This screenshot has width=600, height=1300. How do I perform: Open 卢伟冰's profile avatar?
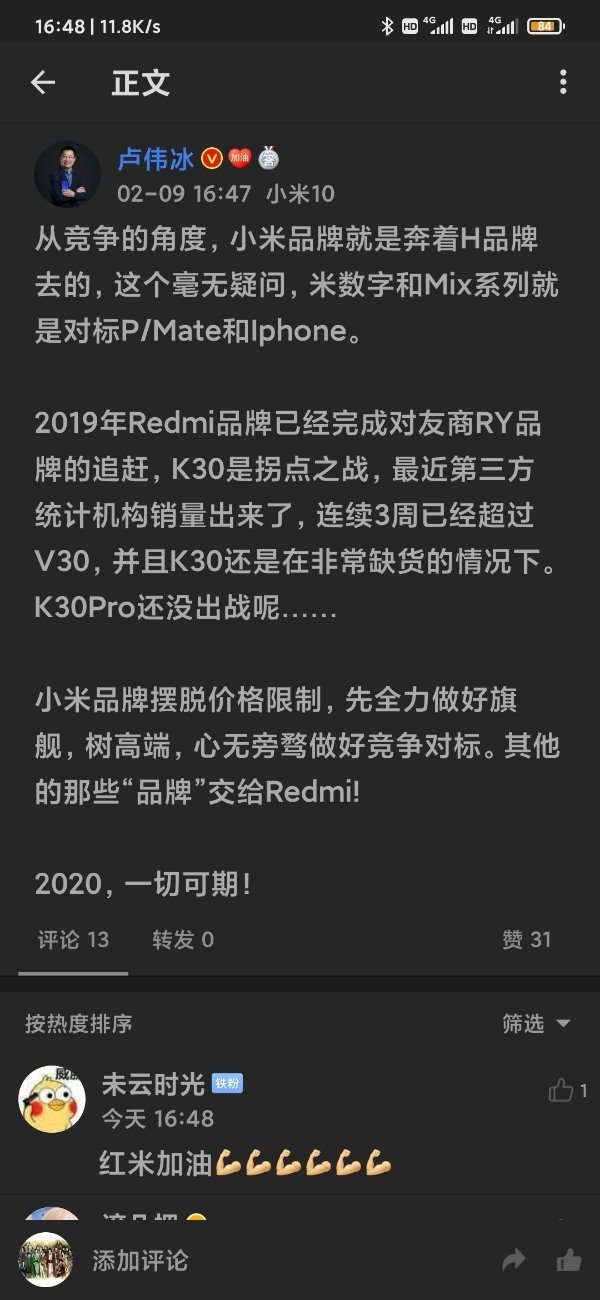pyautogui.click(x=67, y=174)
